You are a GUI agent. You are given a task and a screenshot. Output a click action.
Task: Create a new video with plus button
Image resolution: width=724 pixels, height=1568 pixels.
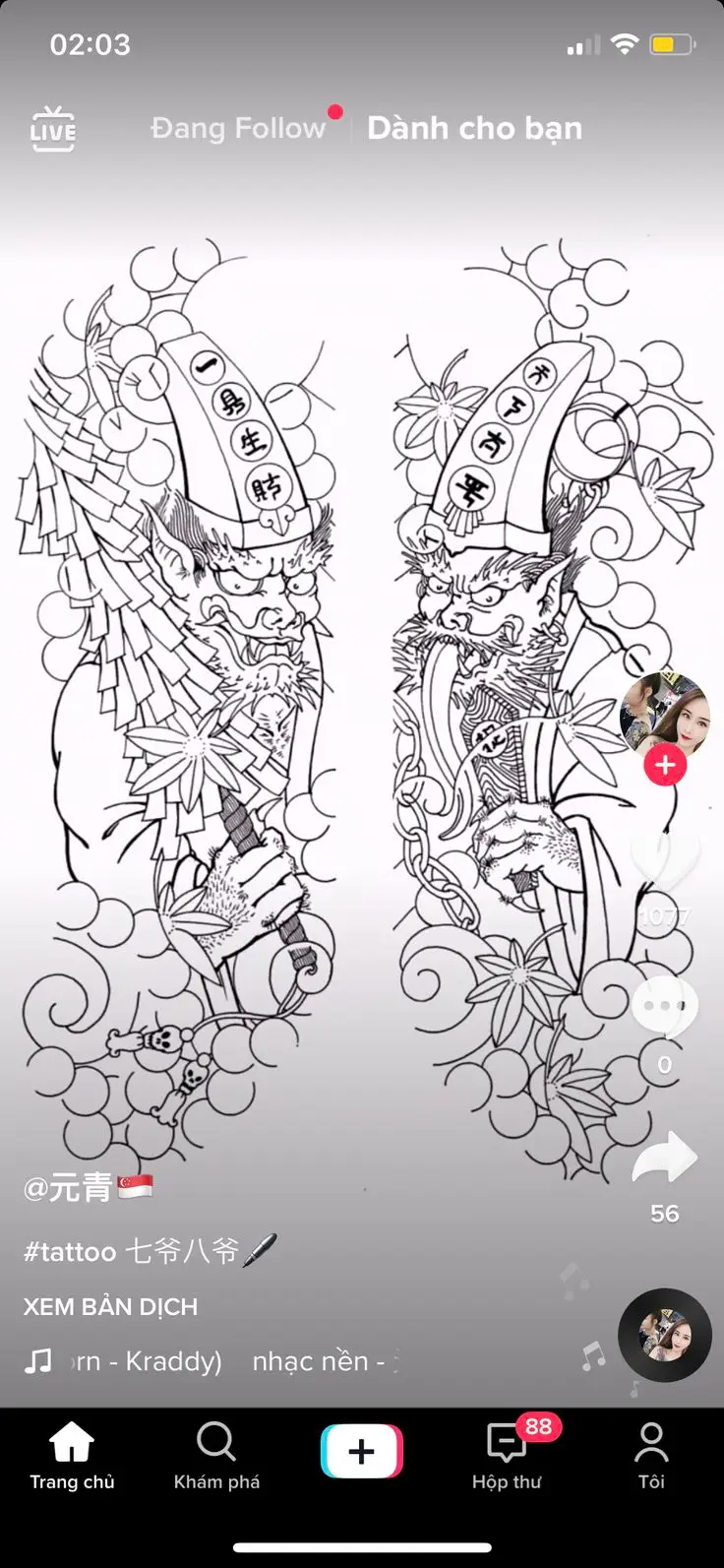tap(361, 1451)
